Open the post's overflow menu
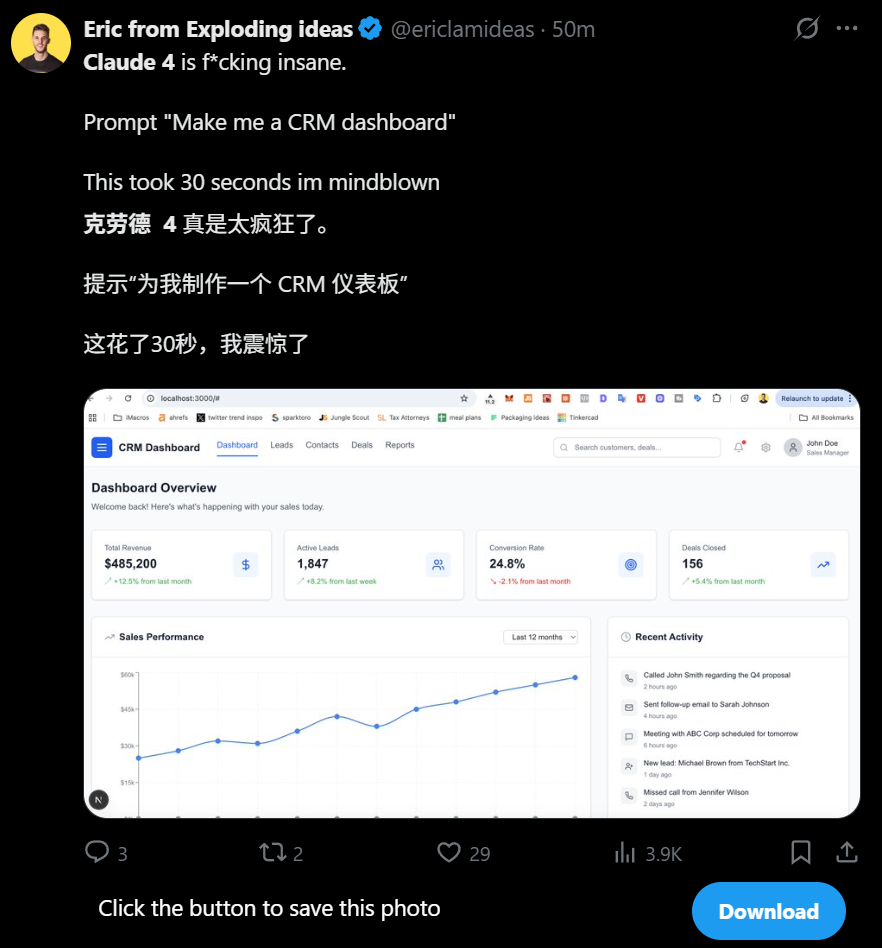882x948 pixels. point(847,29)
